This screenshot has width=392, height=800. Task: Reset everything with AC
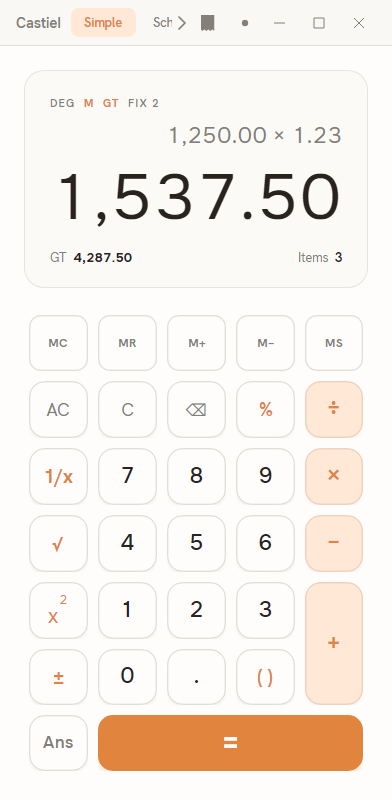coord(58,409)
